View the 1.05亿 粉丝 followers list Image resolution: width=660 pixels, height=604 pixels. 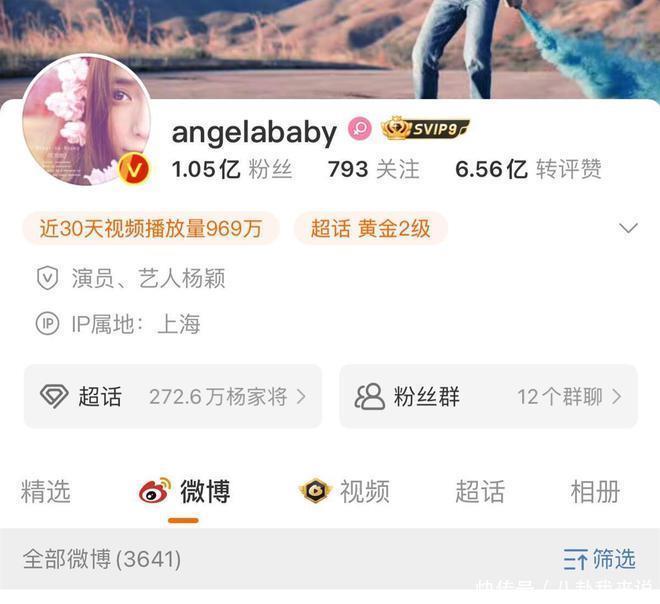(232, 169)
